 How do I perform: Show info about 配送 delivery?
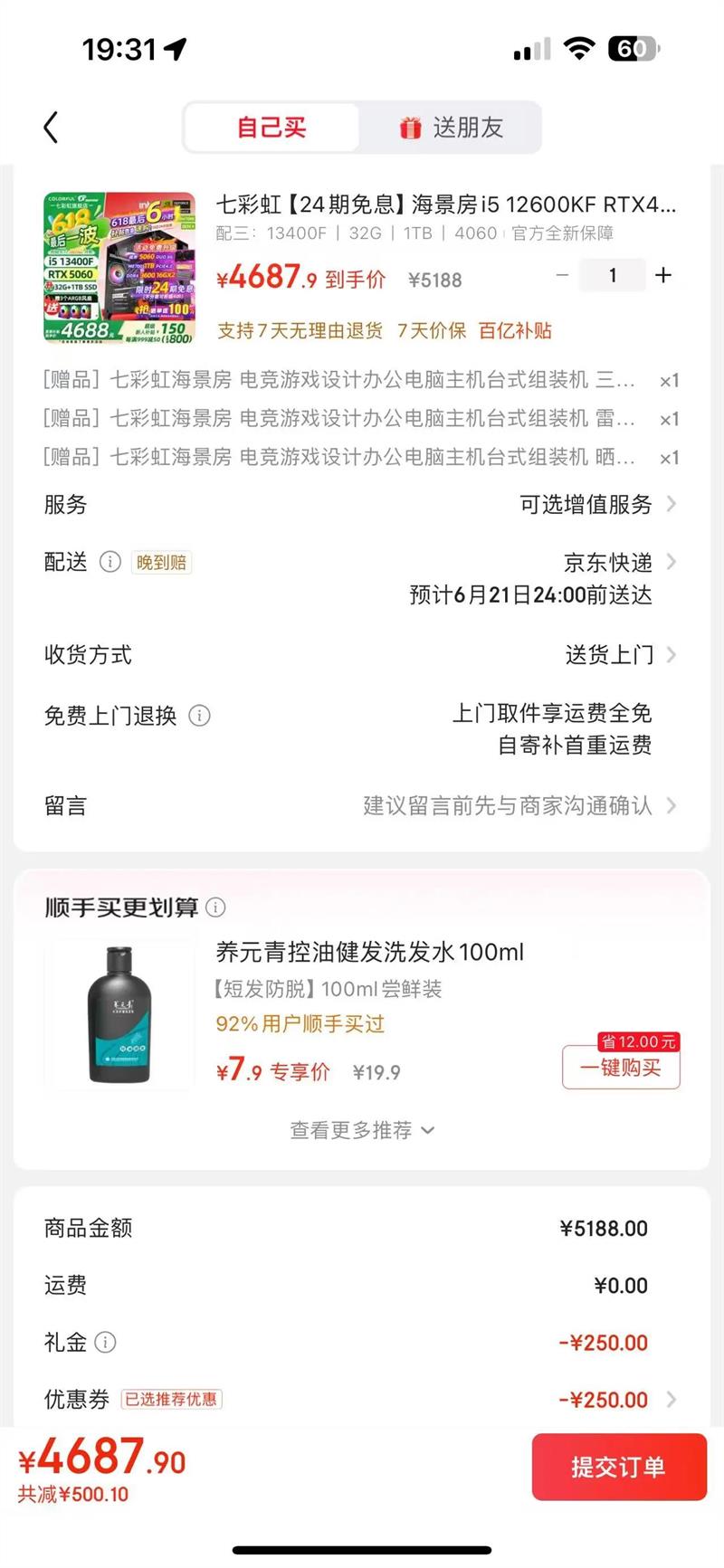(110, 562)
